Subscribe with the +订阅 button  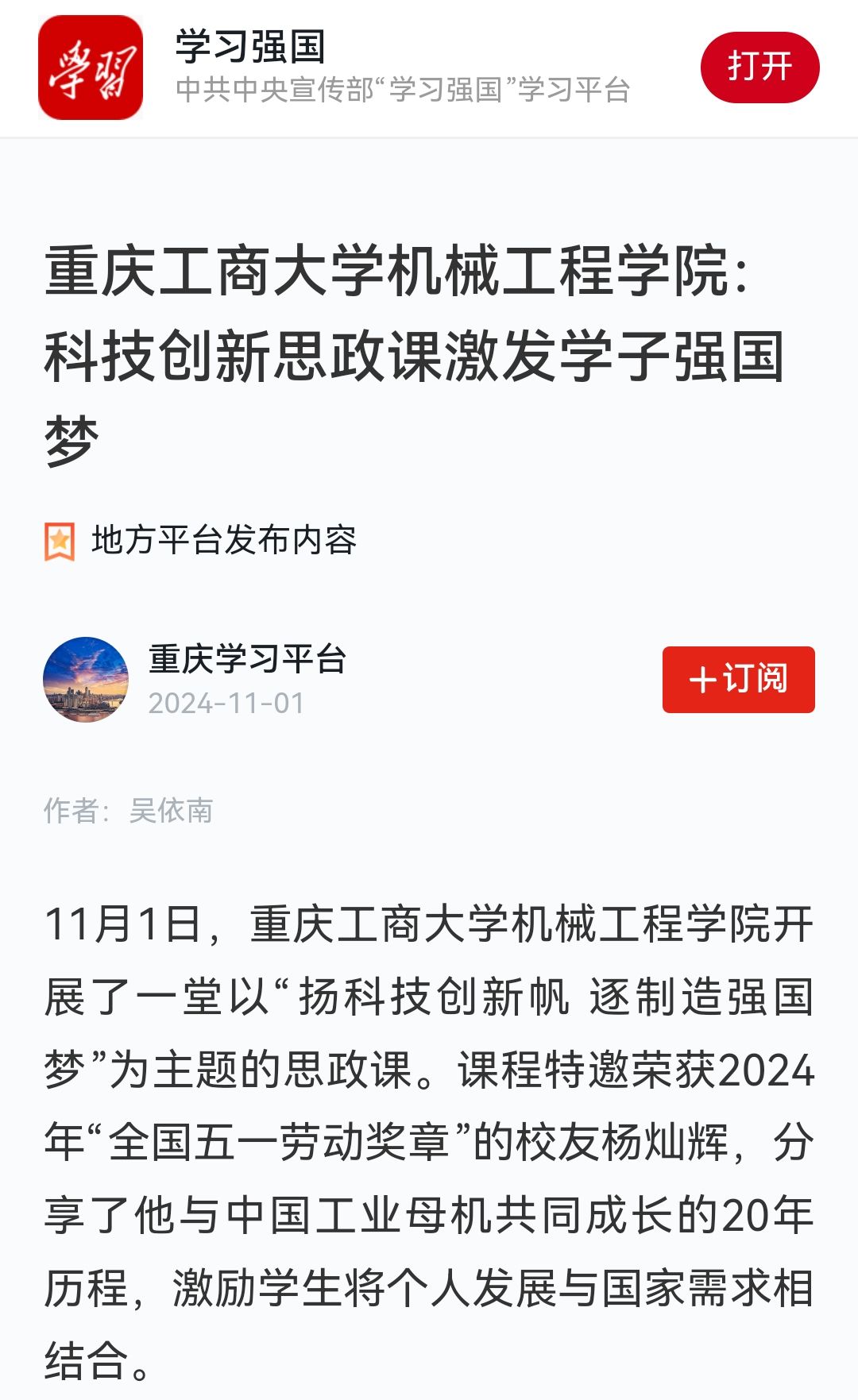(x=738, y=680)
